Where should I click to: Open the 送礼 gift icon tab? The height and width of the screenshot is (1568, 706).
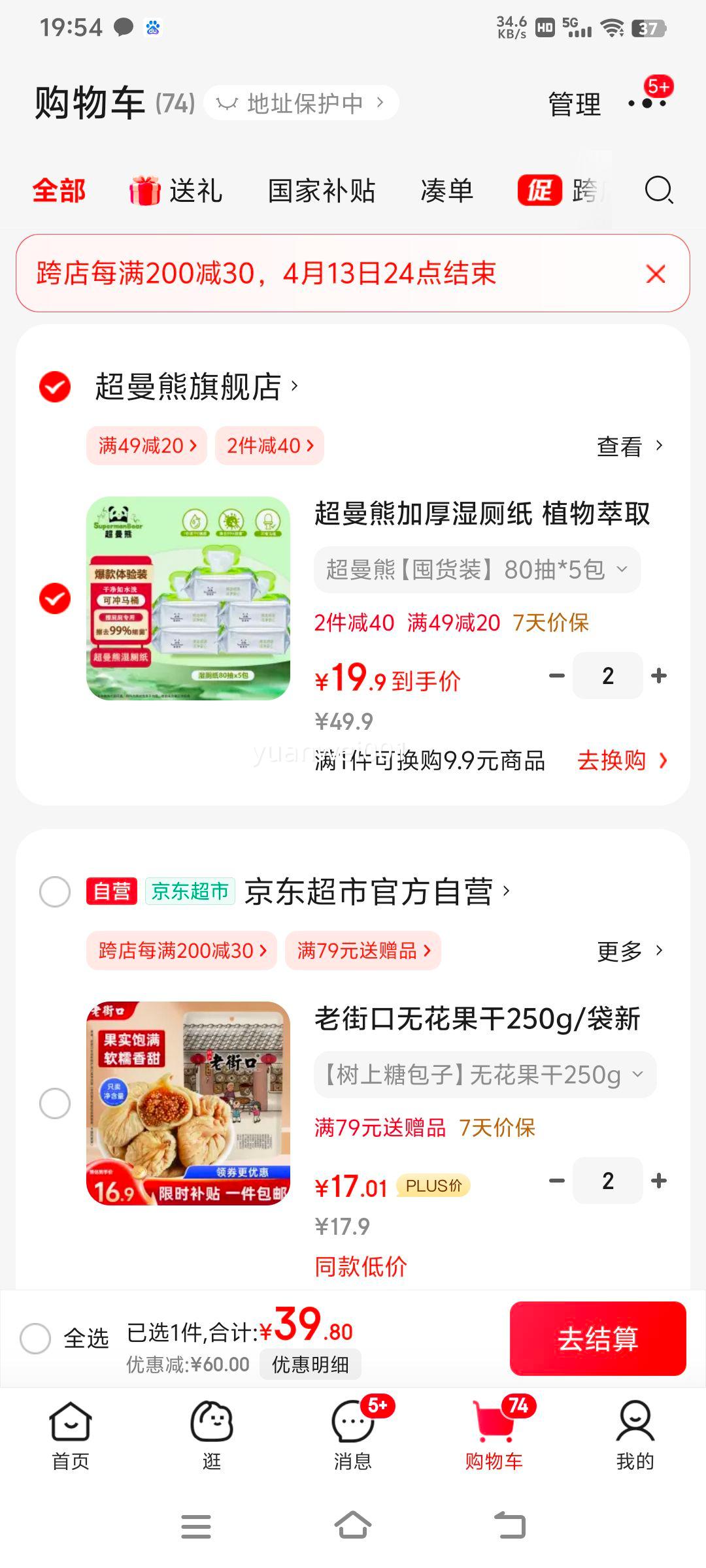(x=145, y=191)
